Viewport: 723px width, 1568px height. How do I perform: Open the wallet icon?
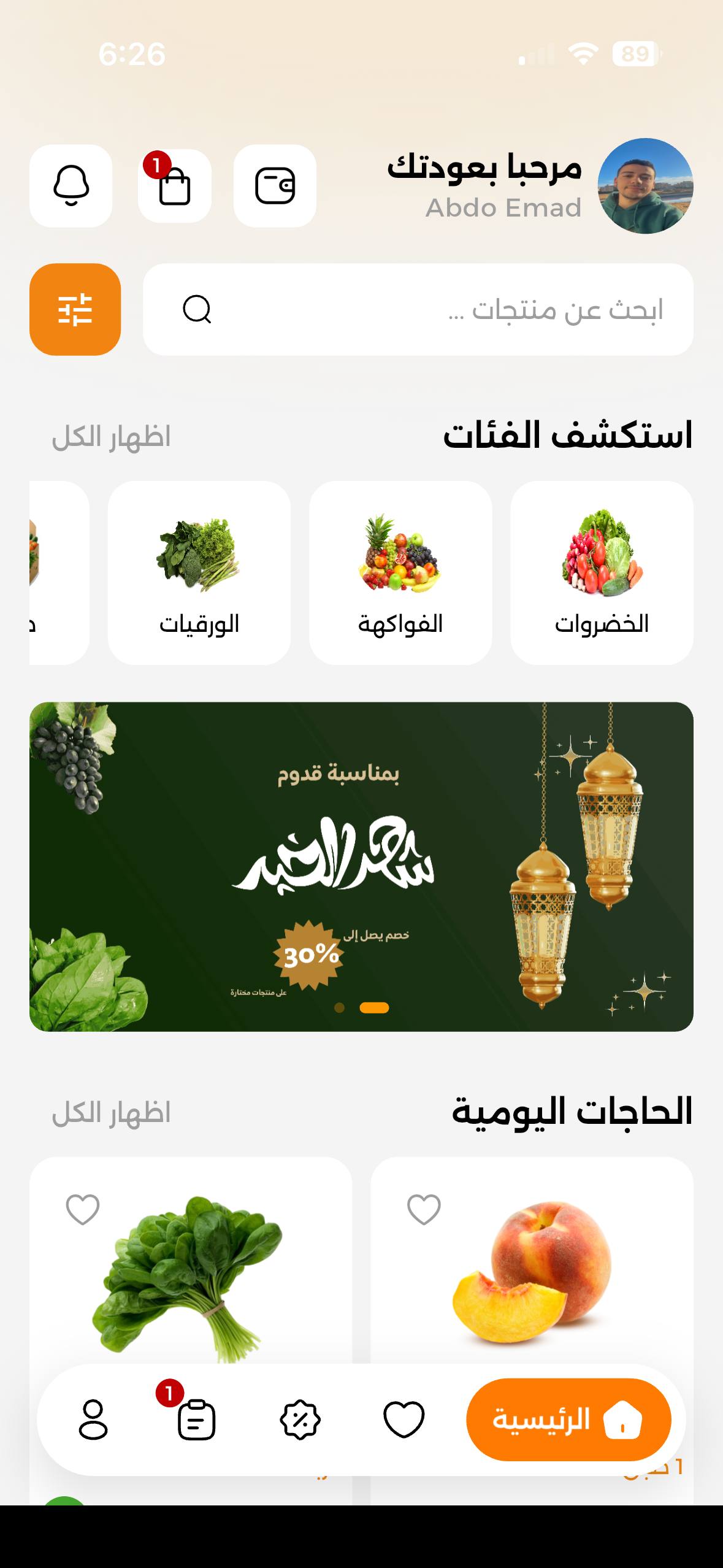274,185
